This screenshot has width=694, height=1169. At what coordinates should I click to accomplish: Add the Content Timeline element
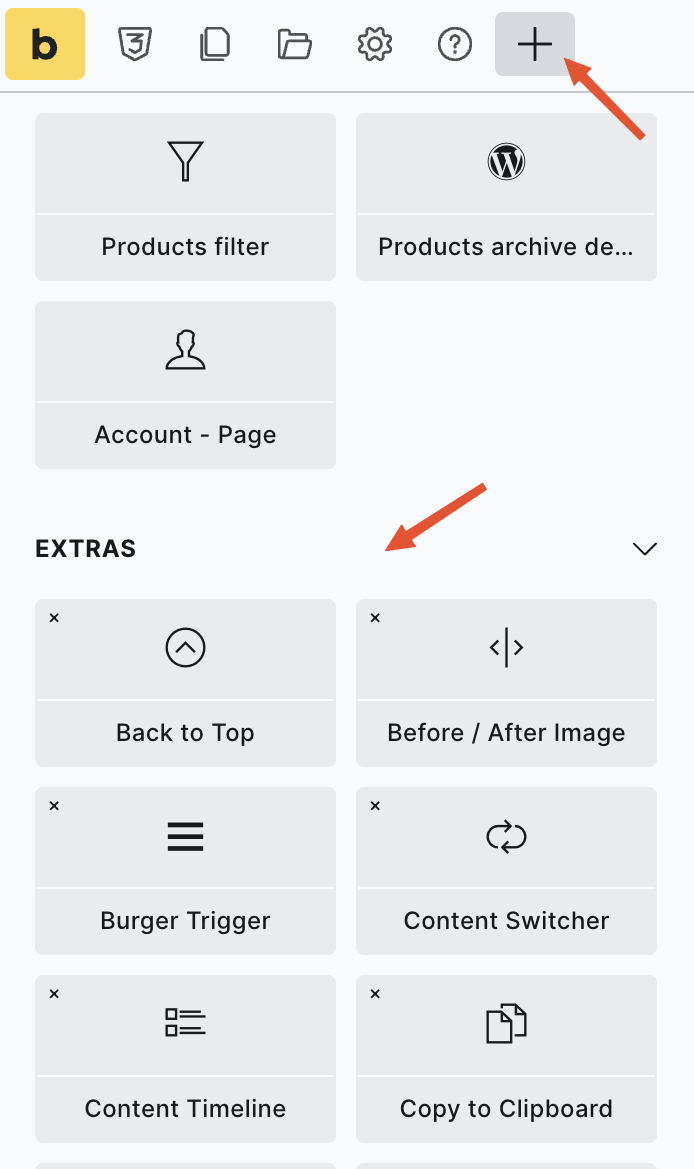click(x=185, y=1059)
